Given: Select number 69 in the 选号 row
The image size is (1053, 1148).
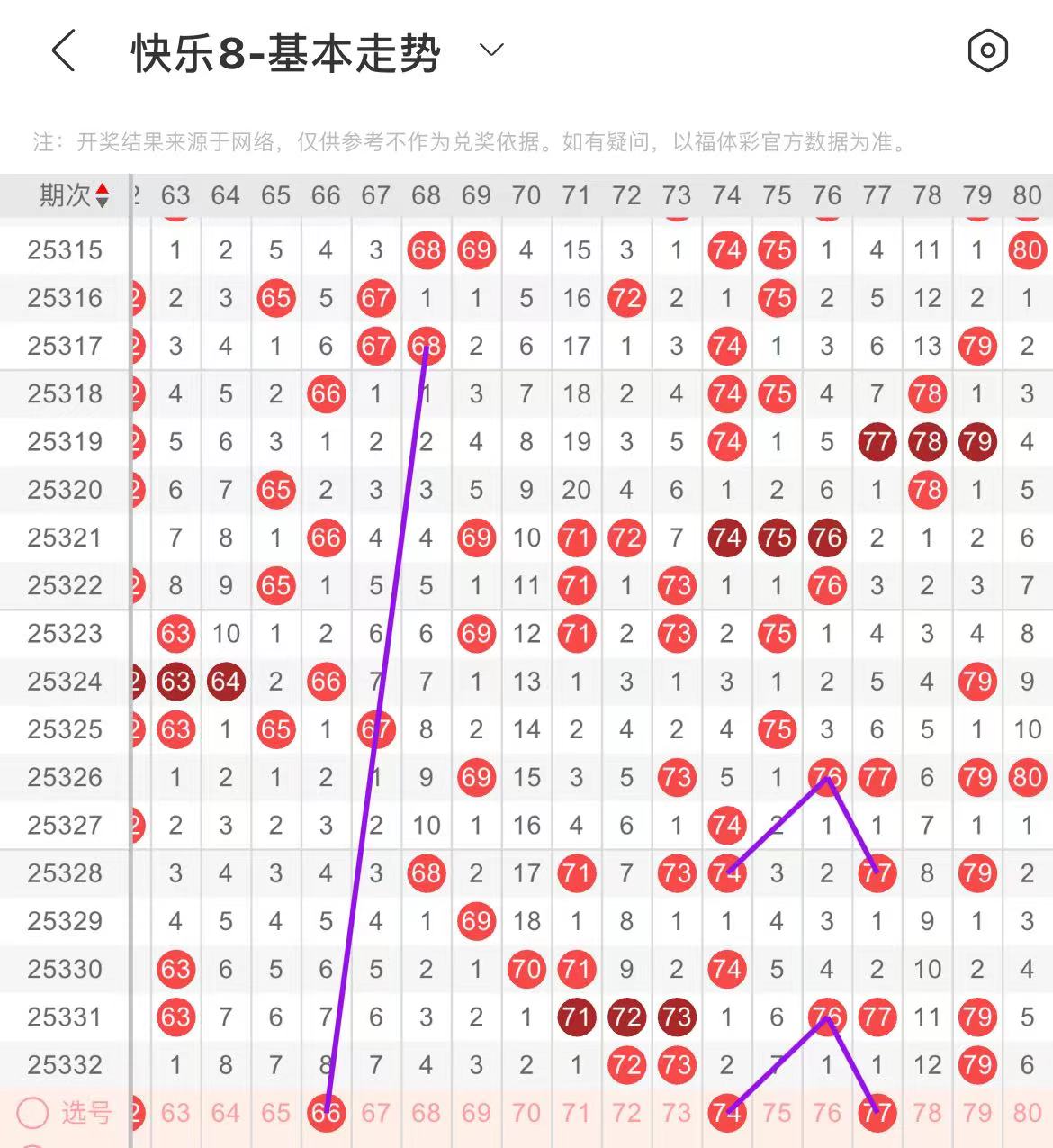Looking at the screenshot, I should pos(476,1113).
